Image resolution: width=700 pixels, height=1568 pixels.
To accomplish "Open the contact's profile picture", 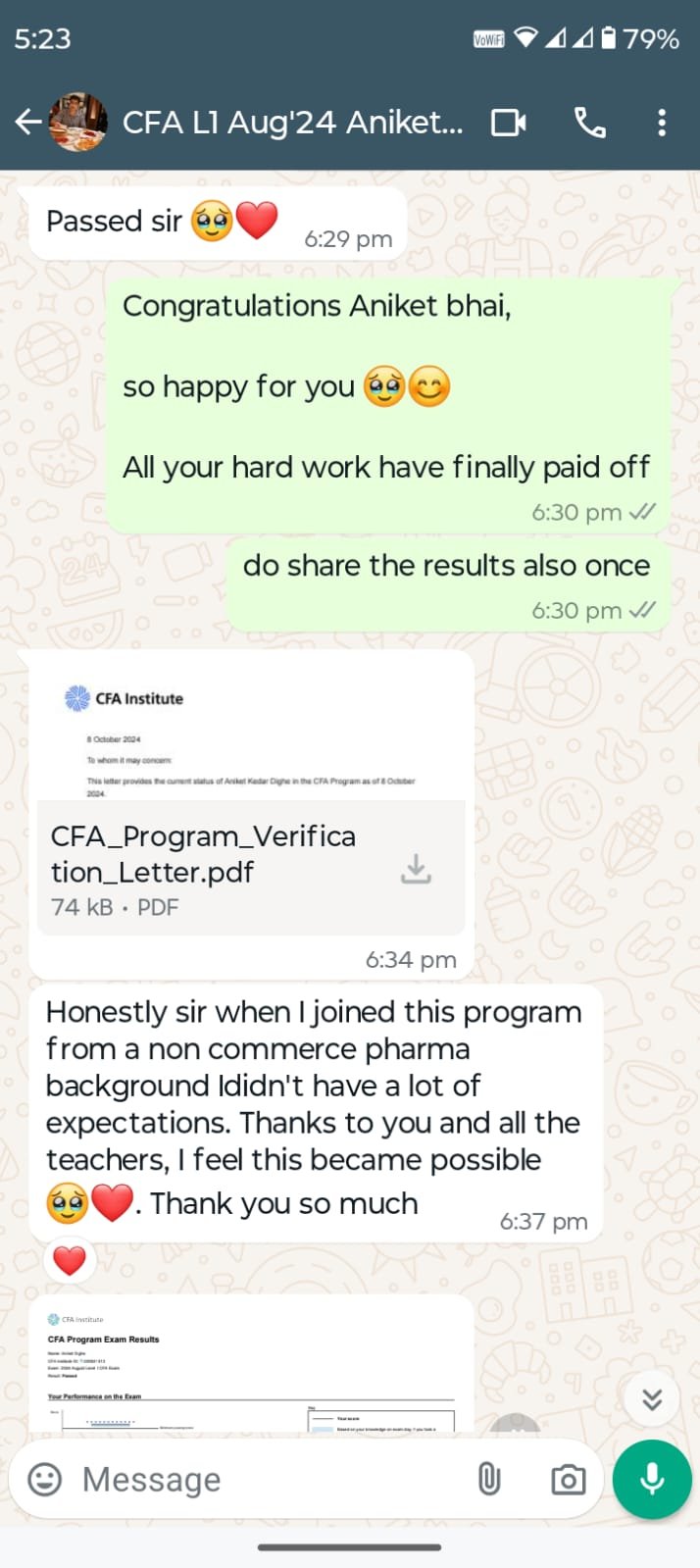I will 78,123.
